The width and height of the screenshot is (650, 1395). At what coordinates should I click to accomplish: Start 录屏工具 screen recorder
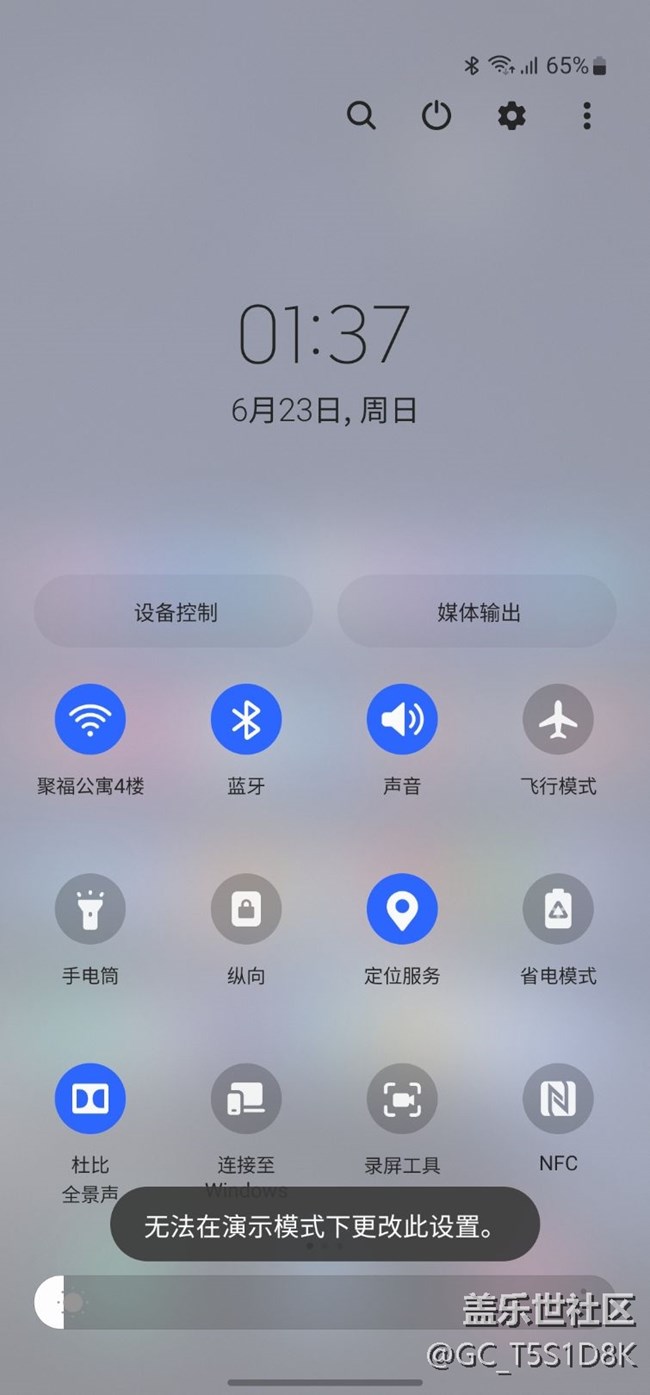pos(402,1099)
